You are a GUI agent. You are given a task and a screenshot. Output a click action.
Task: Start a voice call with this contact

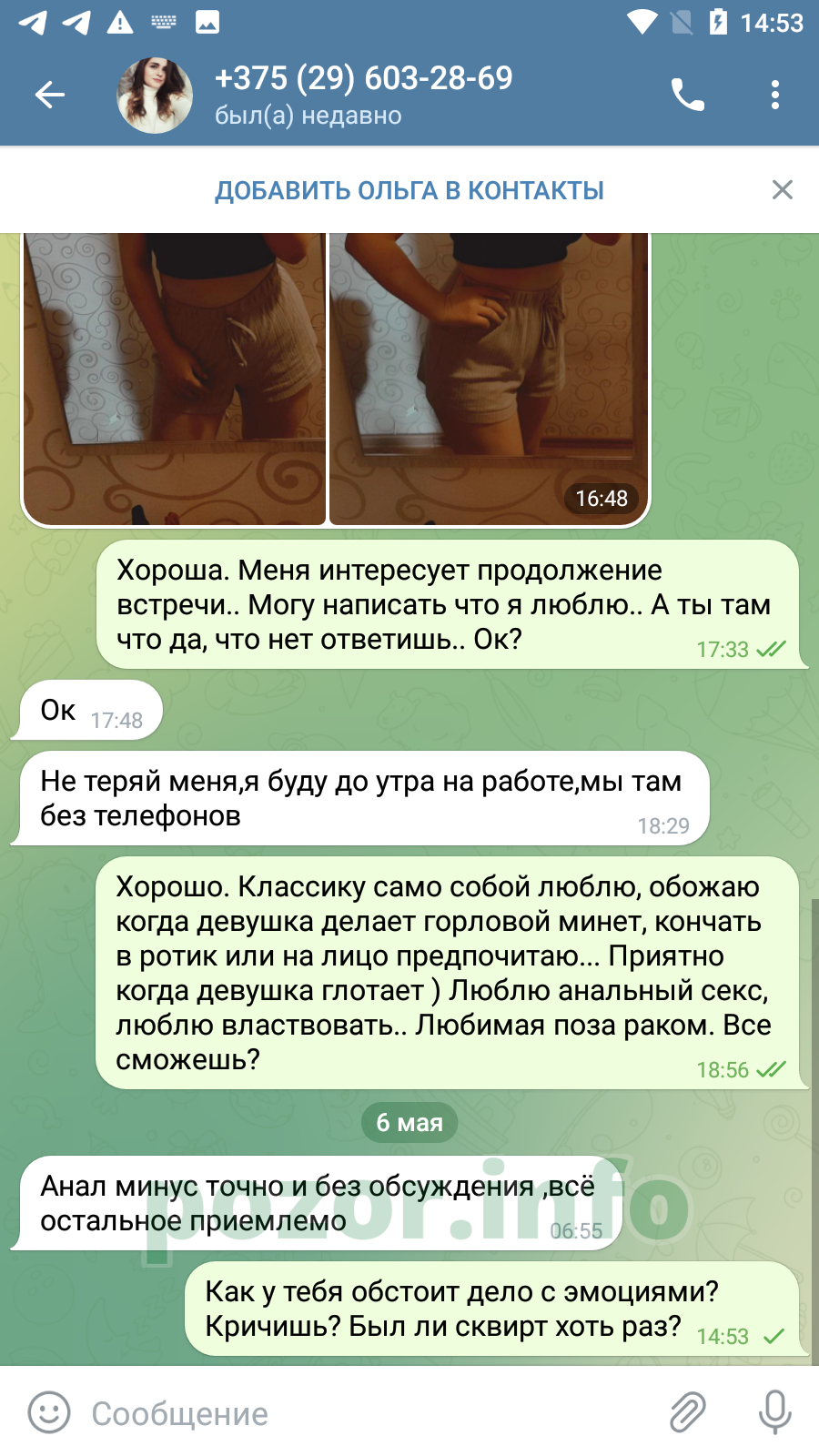(688, 95)
